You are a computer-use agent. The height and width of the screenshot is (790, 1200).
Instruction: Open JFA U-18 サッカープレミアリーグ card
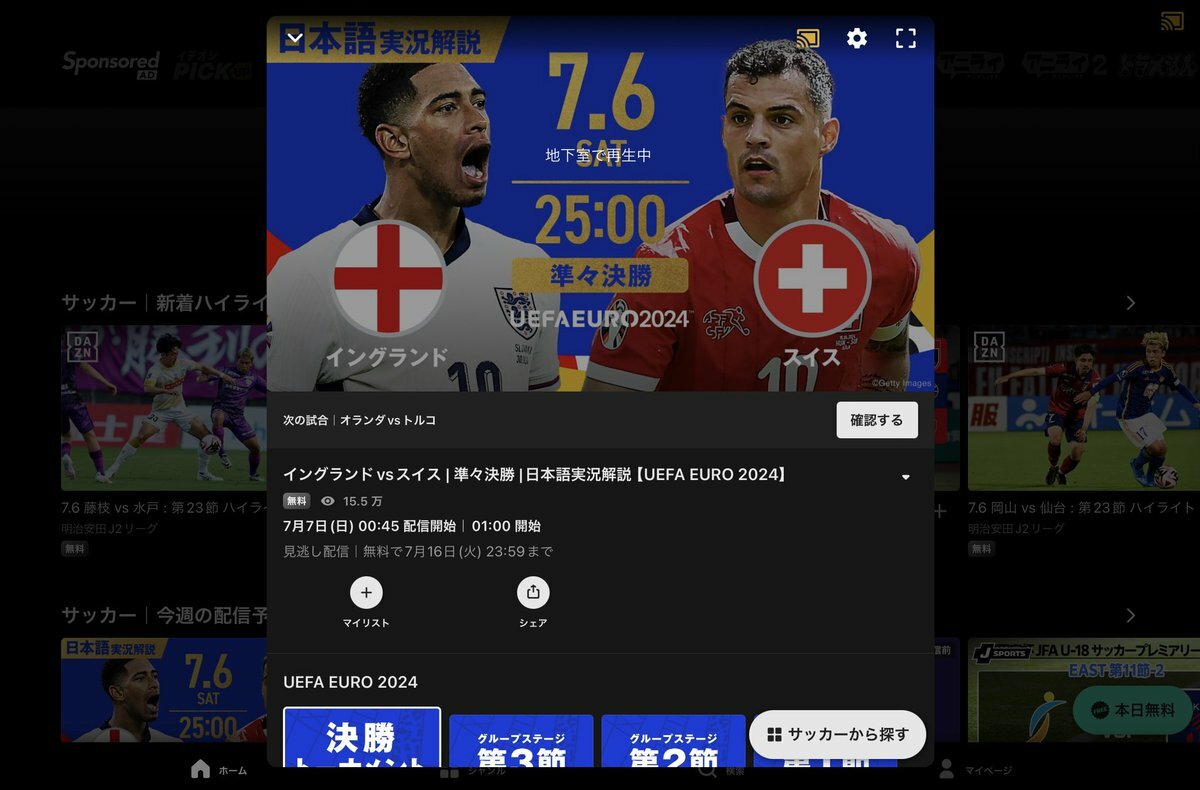(x=1082, y=690)
